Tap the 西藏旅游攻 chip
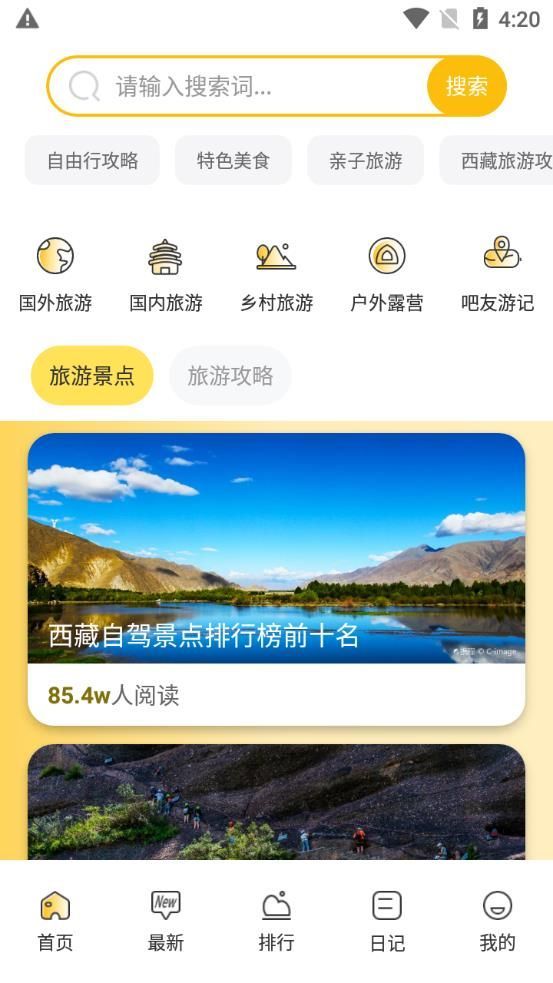This screenshot has height=983, width=553. point(497,160)
